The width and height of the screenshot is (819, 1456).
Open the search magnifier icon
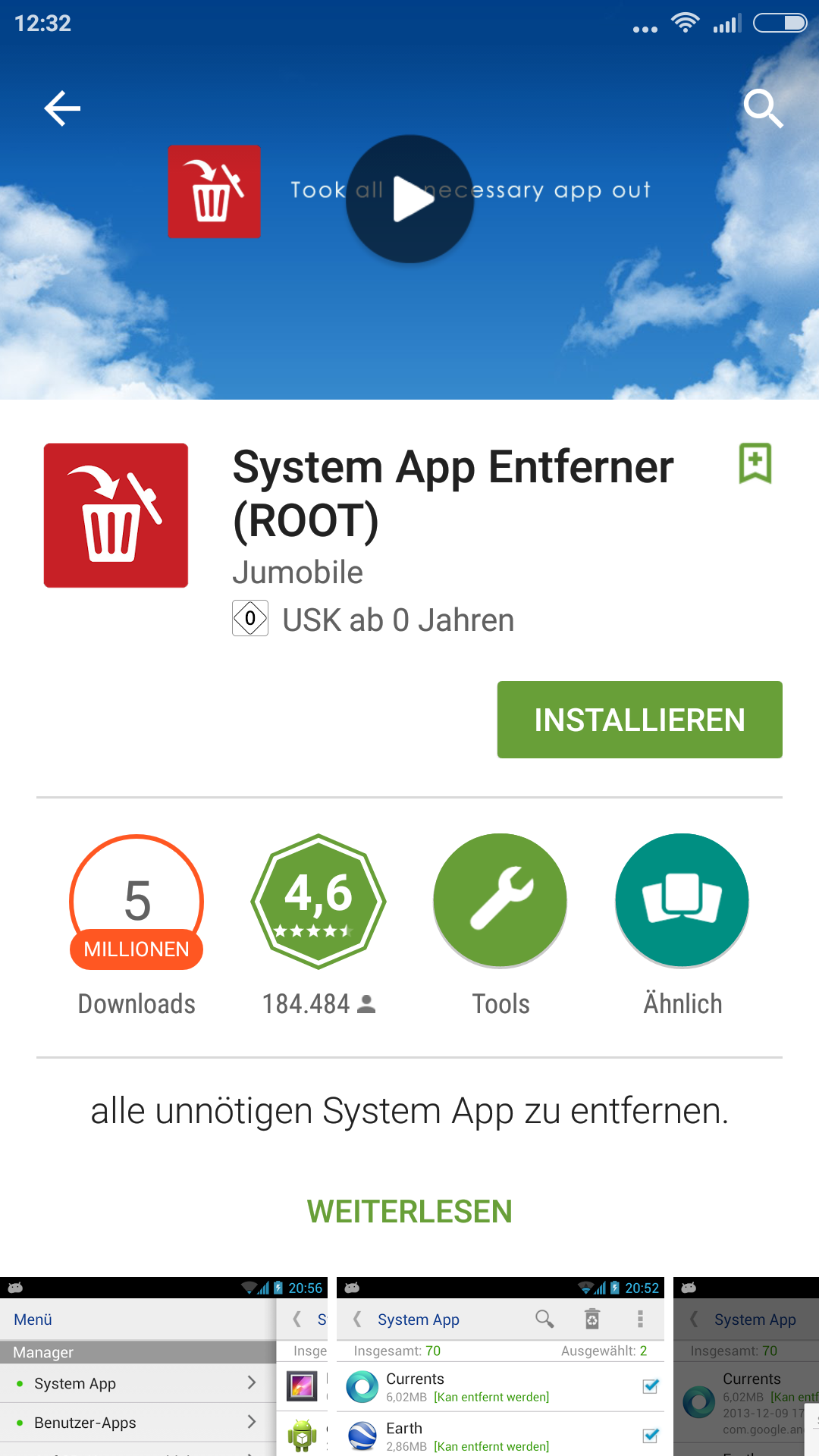[763, 108]
